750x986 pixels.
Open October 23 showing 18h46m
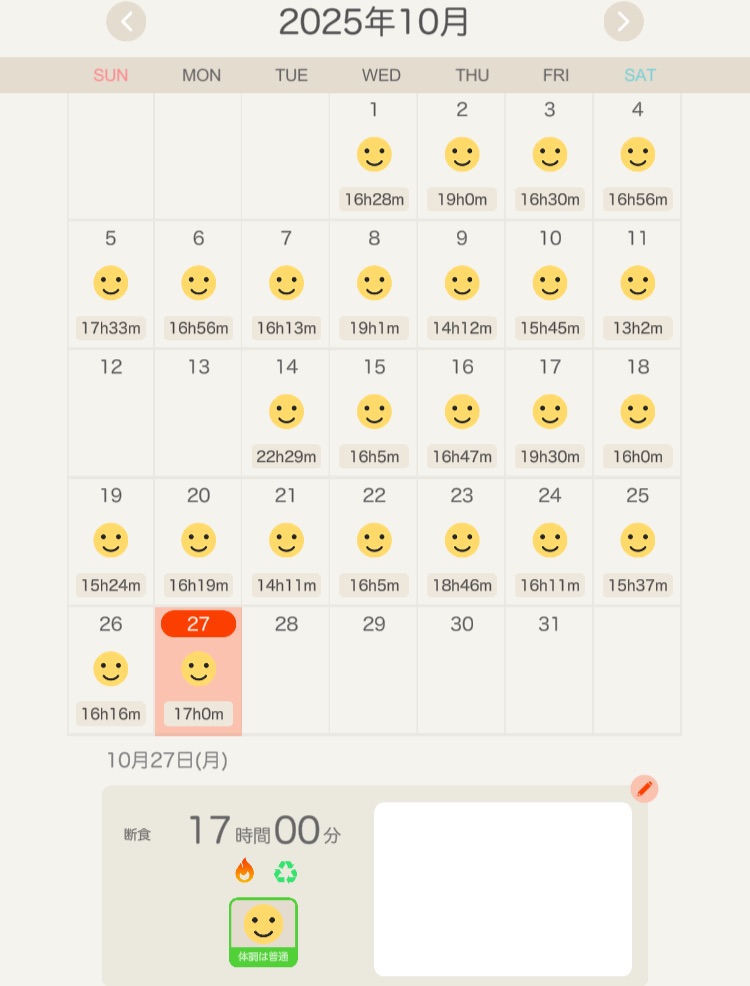click(462, 541)
